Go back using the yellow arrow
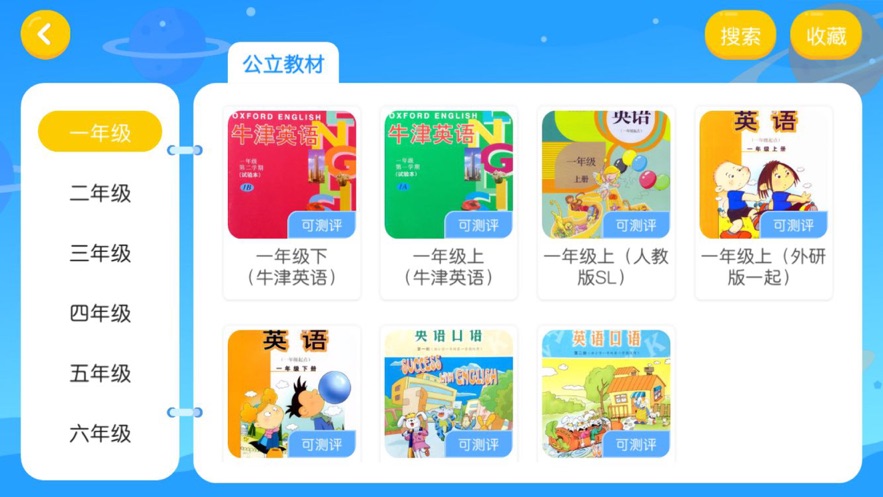The image size is (883, 497). pos(45,35)
